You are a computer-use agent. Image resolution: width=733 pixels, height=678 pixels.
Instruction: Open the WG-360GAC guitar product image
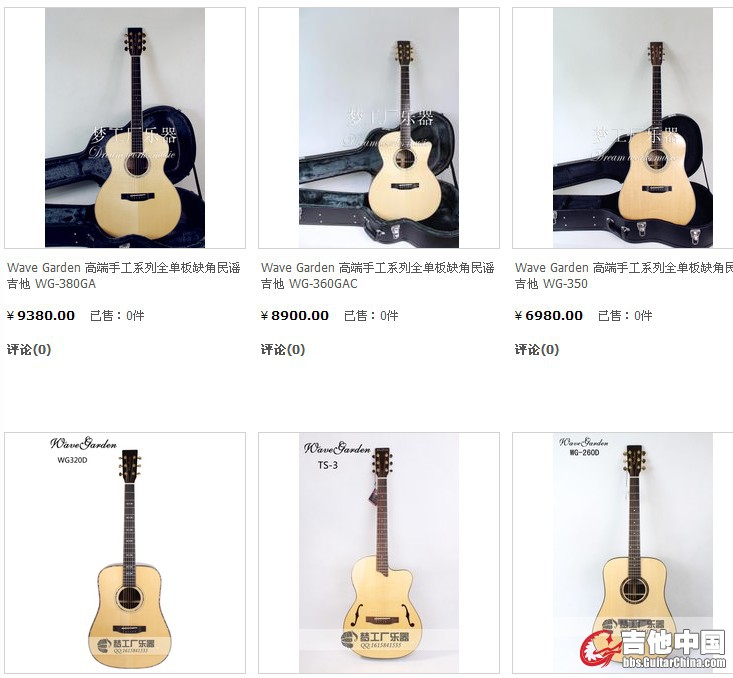379,128
